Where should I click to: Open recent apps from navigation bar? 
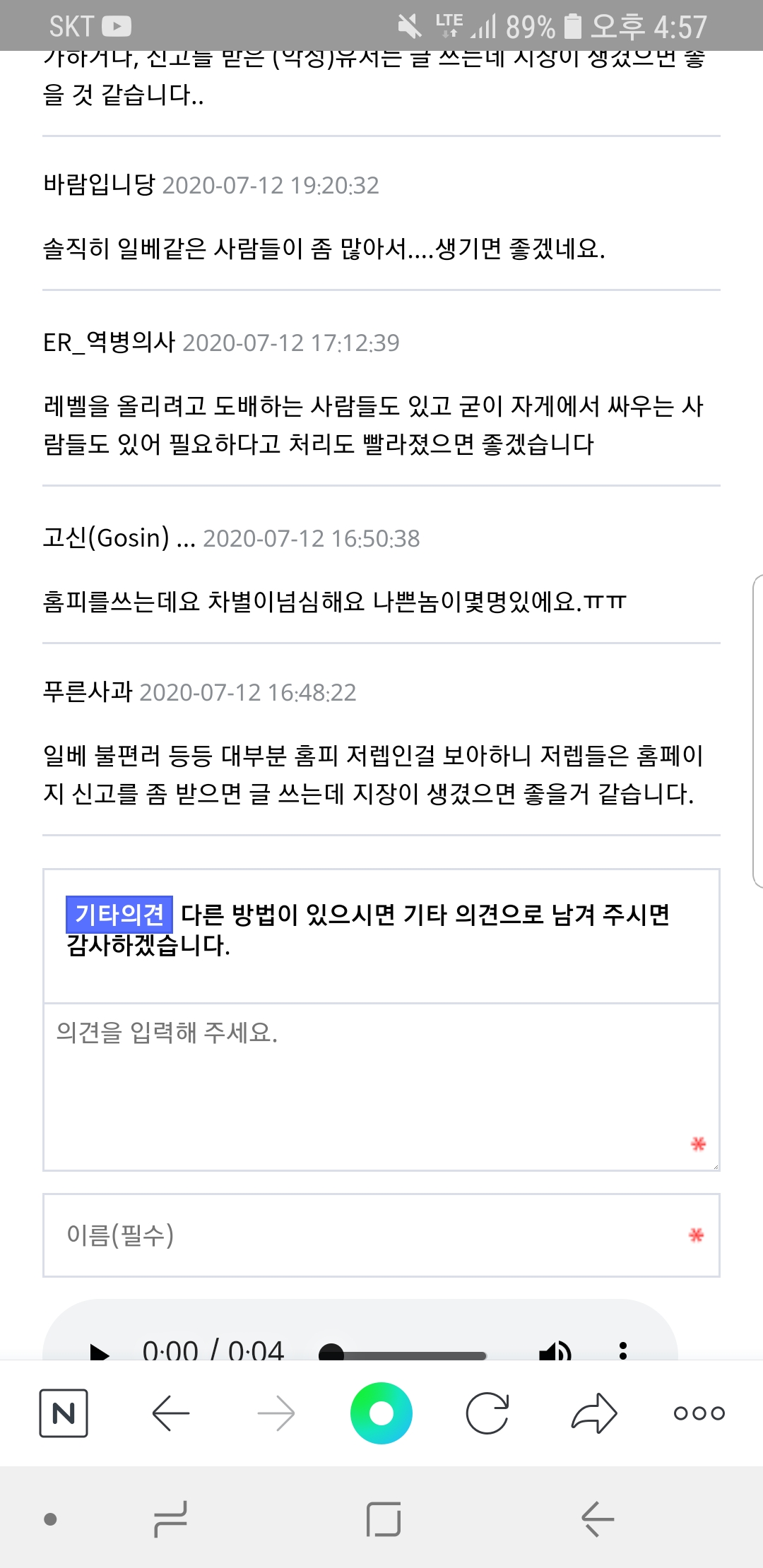pyautogui.click(x=170, y=1519)
